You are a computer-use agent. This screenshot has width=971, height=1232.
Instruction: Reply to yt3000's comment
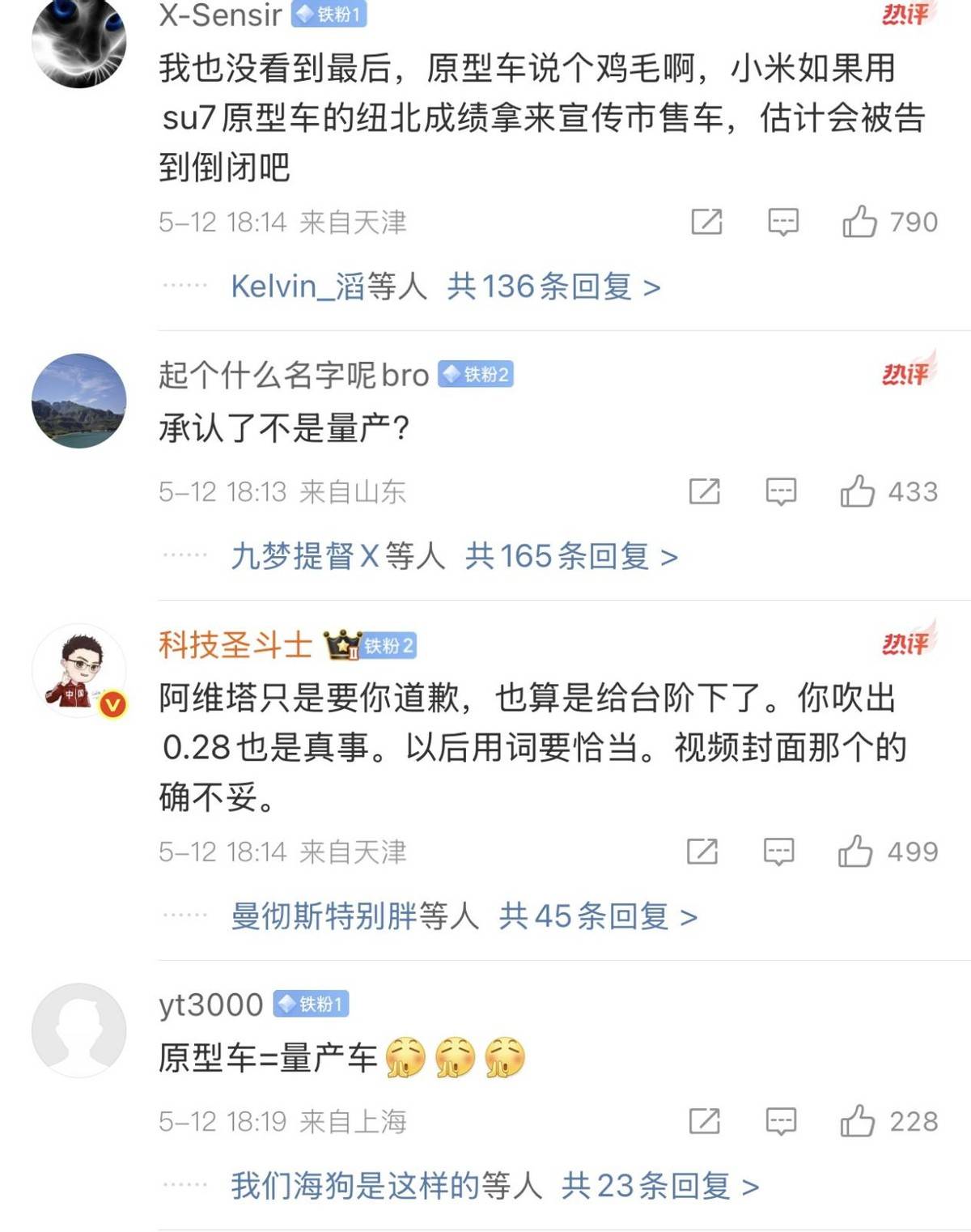[781, 1121]
